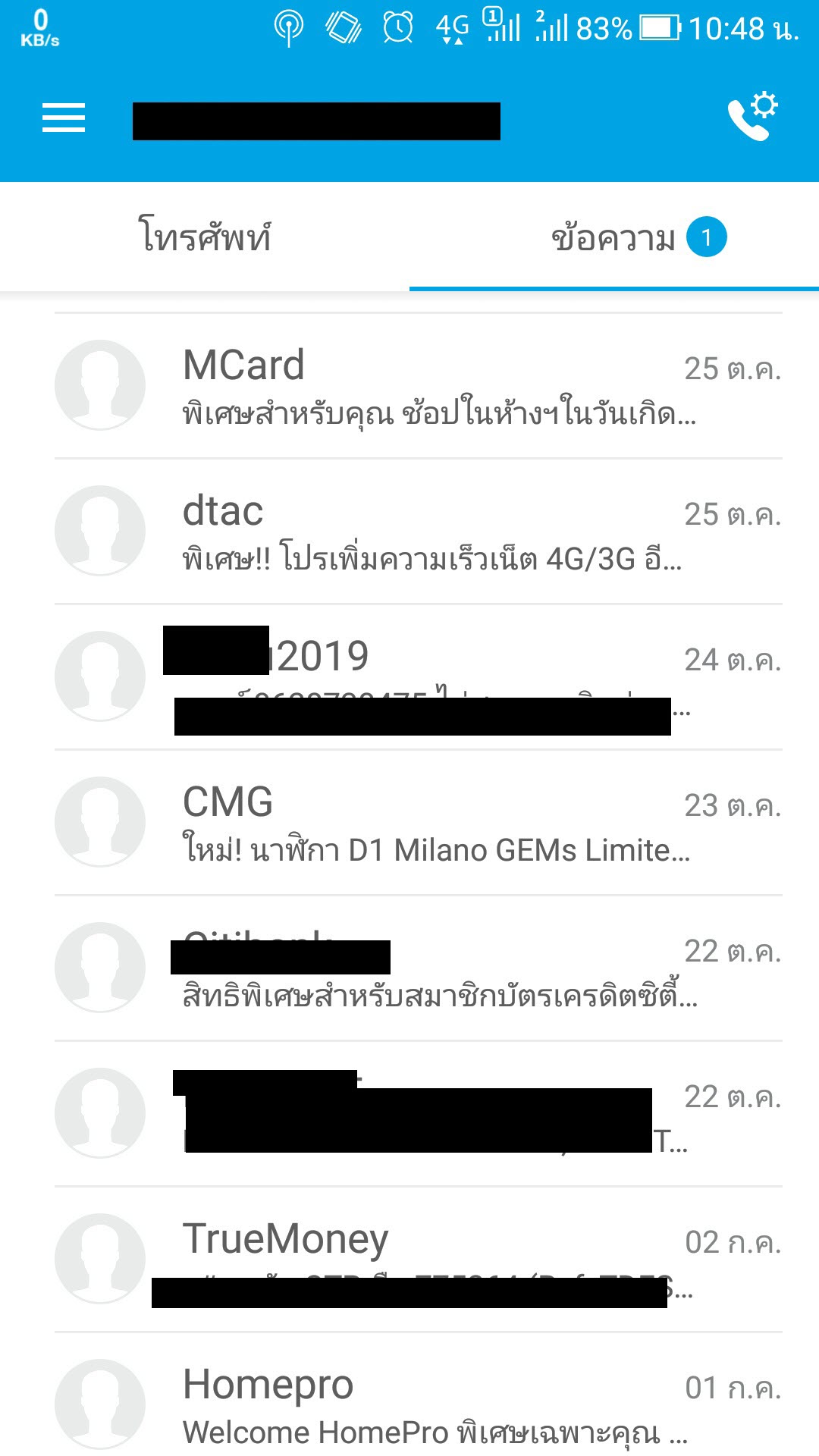This screenshot has width=819, height=1456.
Task: Open the dtac message thread
Action: (419, 531)
